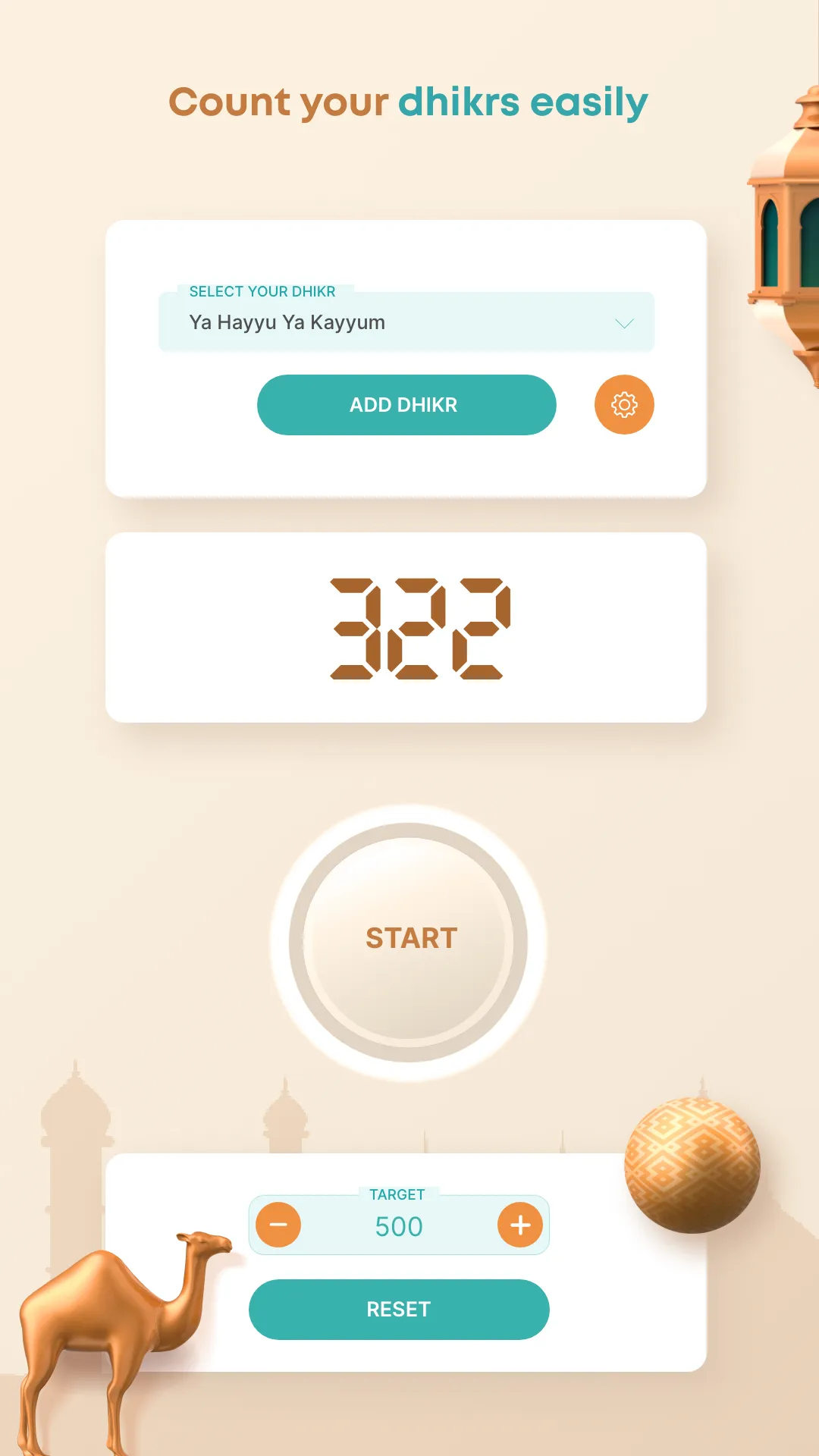
Task: Click the plus icon to raise target
Action: tap(519, 1225)
